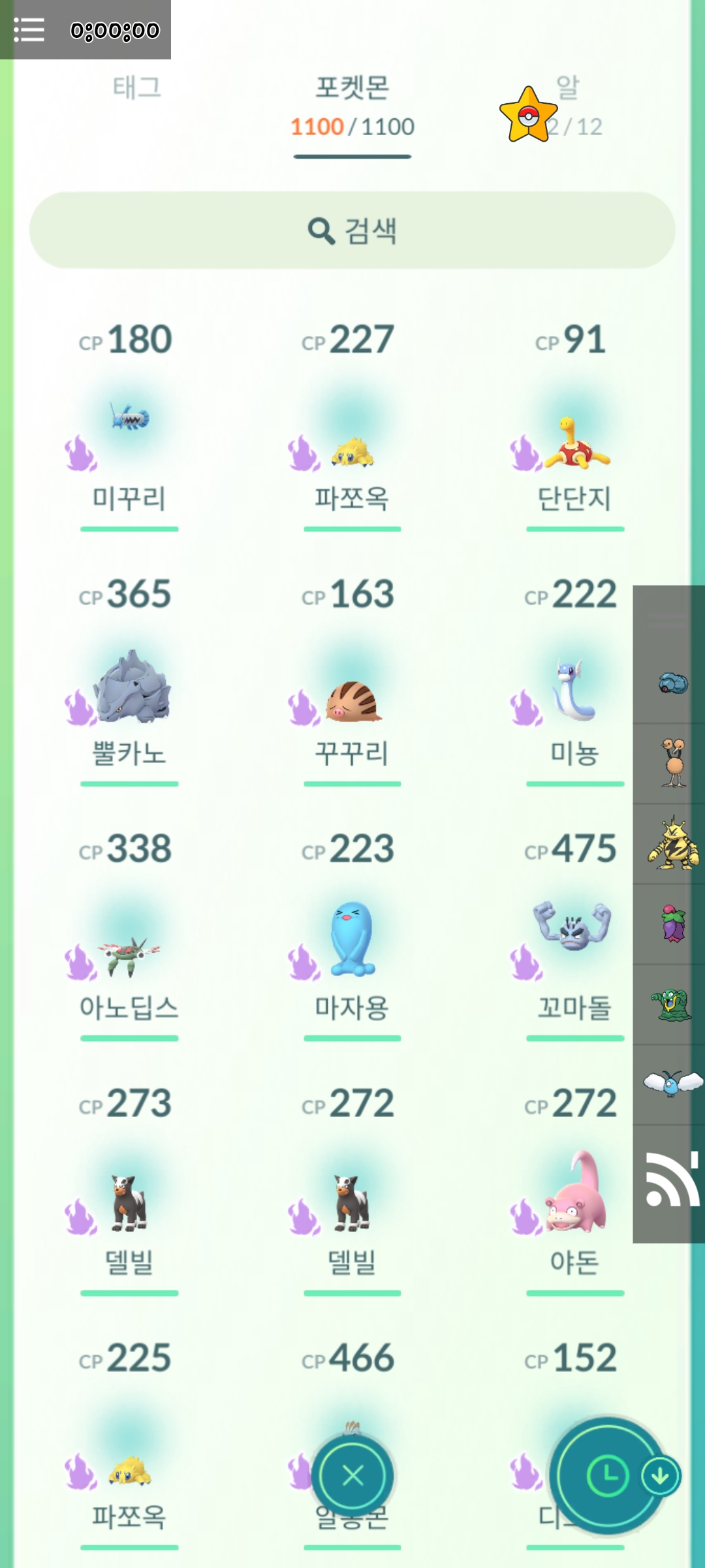Open the 검색 search bar
The width and height of the screenshot is (705, 1568).
coord(352,230)
